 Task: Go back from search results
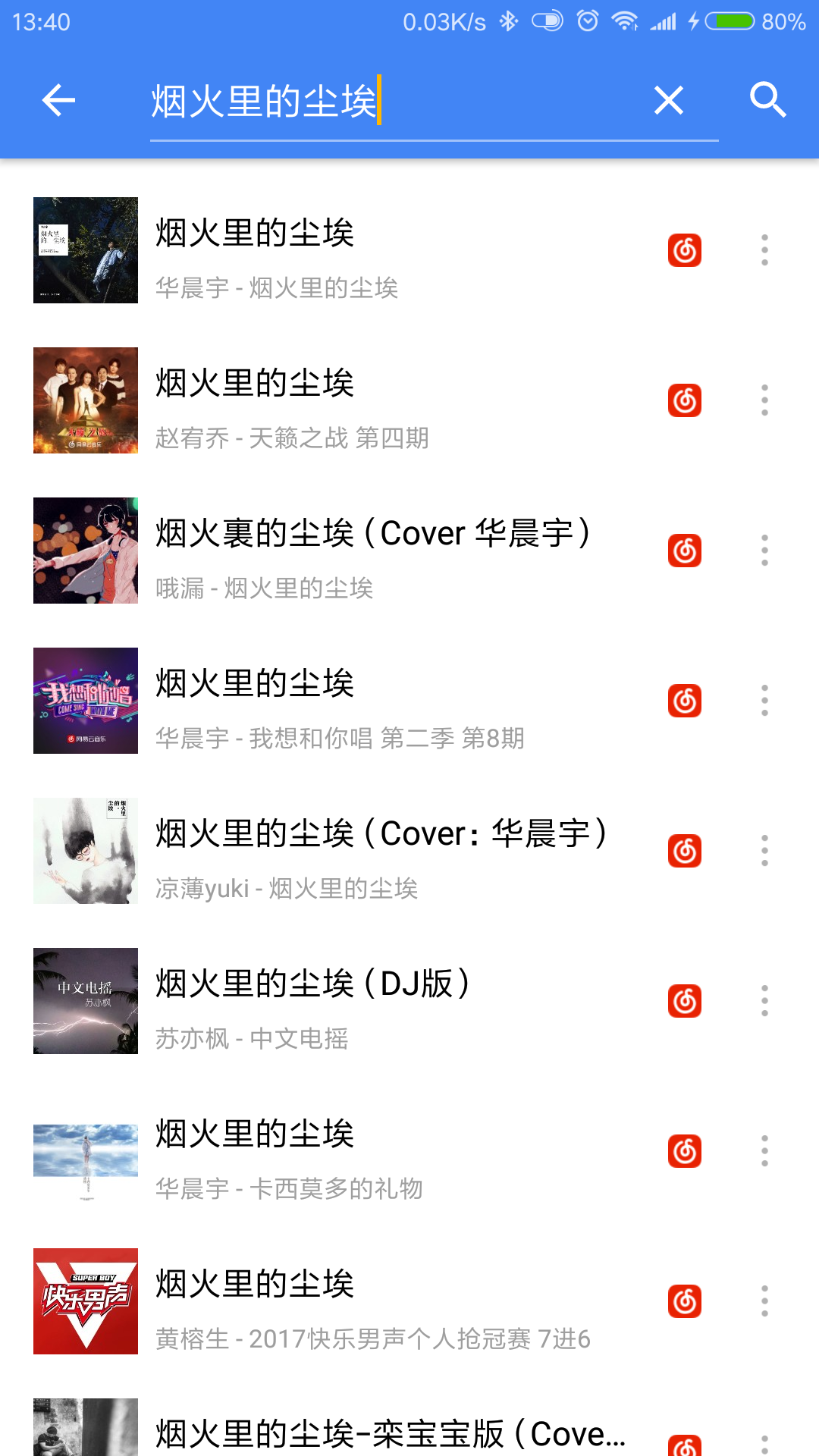click(x=58, y=100)
